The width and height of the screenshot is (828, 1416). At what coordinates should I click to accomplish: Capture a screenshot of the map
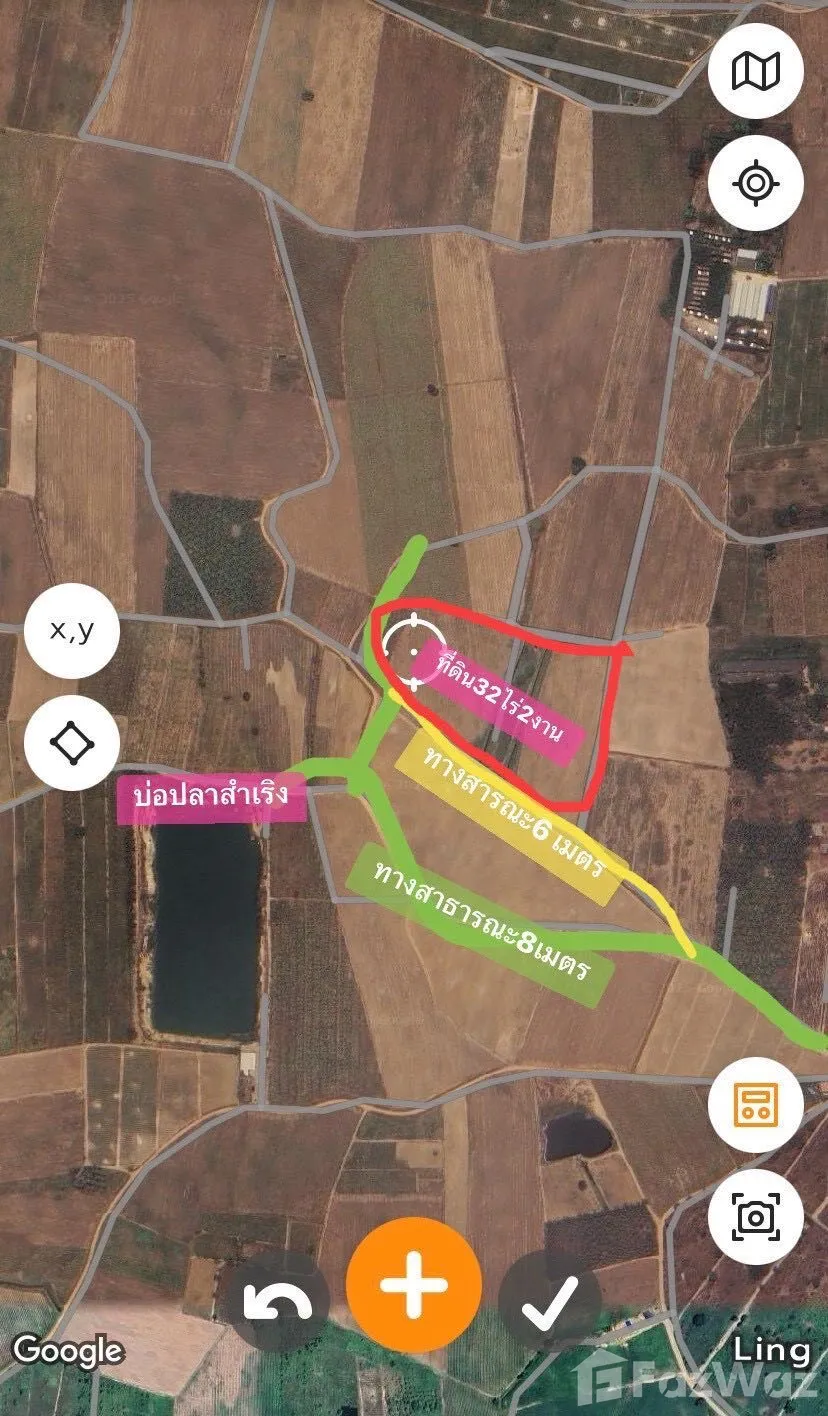756,1216
